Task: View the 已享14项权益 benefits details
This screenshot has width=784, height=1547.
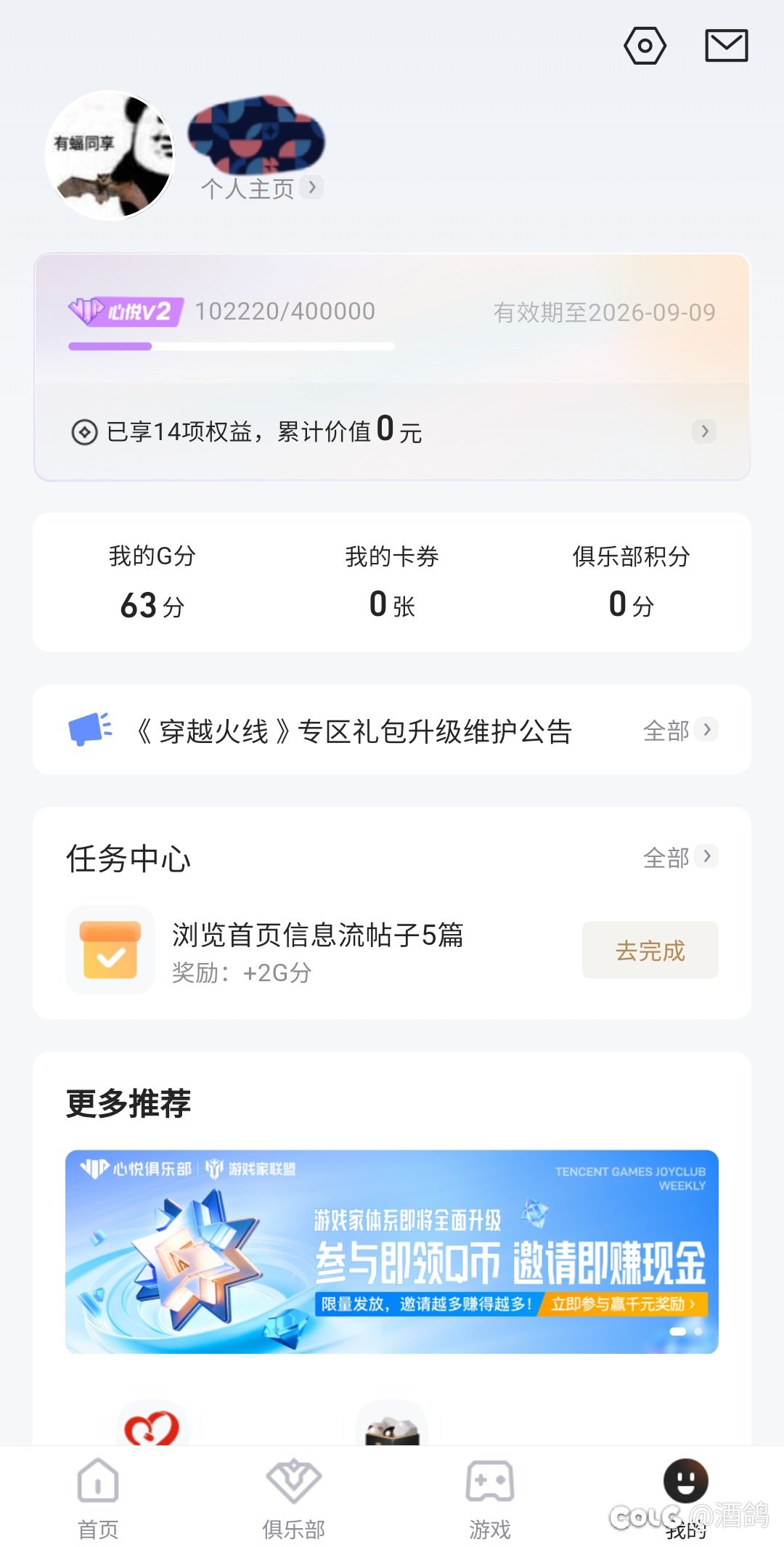Action: 392,431
